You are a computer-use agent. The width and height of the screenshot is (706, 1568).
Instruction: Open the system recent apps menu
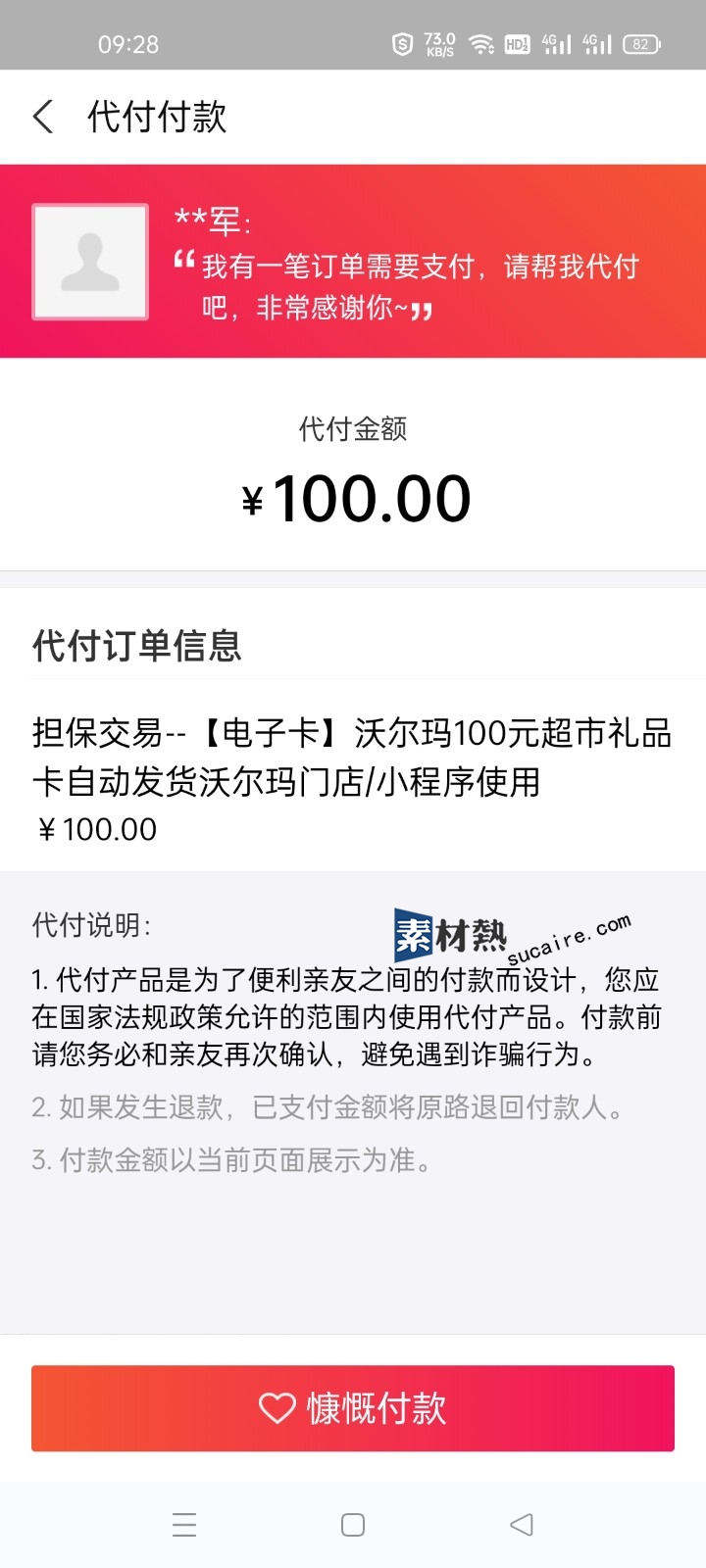[x=184, y=1525]
